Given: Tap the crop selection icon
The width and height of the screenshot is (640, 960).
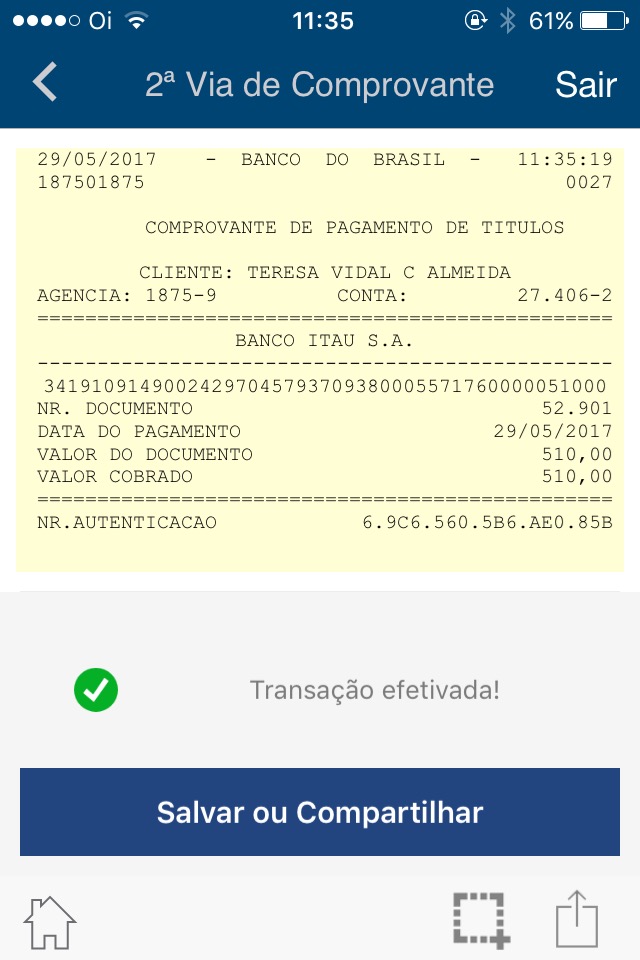Looking at the screenshot, I should pos(481,919).
